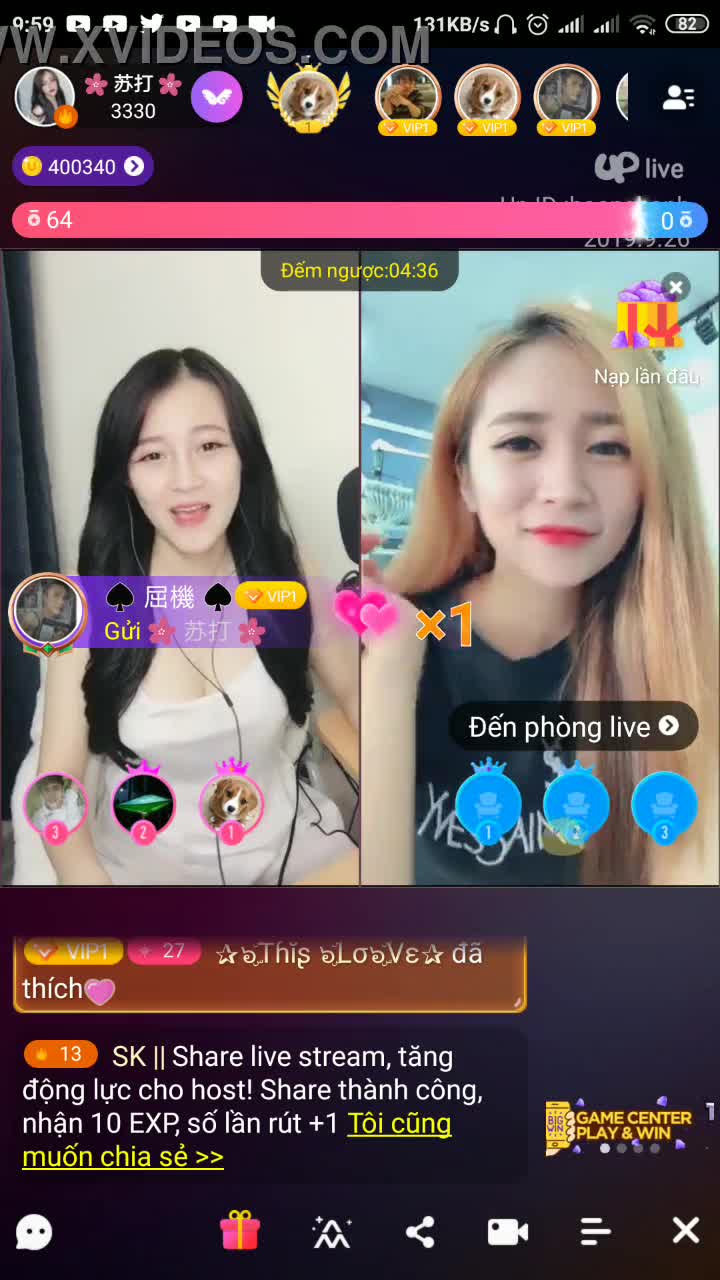This screenshot has height=1280, width=720.
Task: Tap the video camera icon
Action: point(507,1231)
